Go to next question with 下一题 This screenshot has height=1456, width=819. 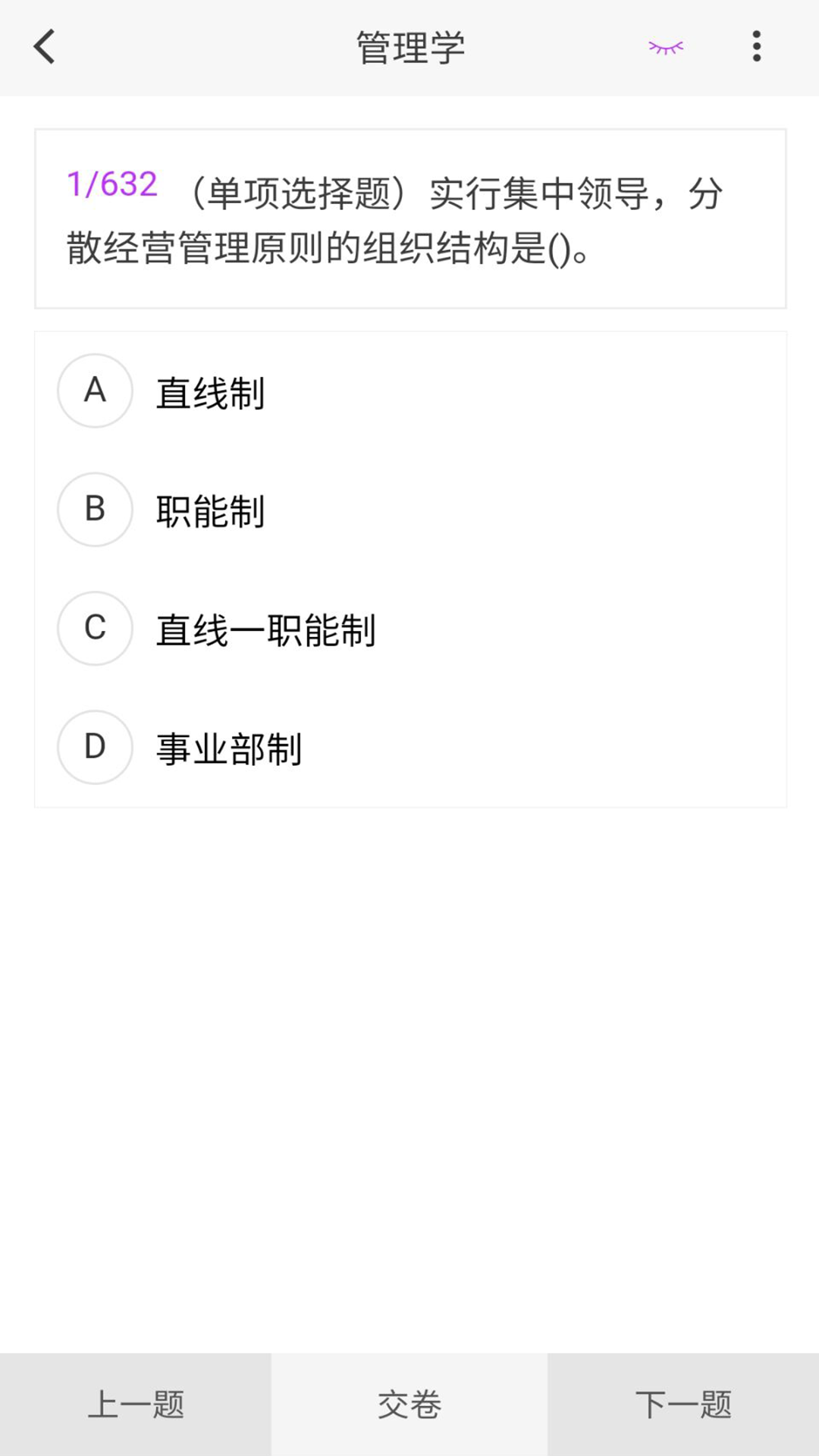coord(682,1404)
